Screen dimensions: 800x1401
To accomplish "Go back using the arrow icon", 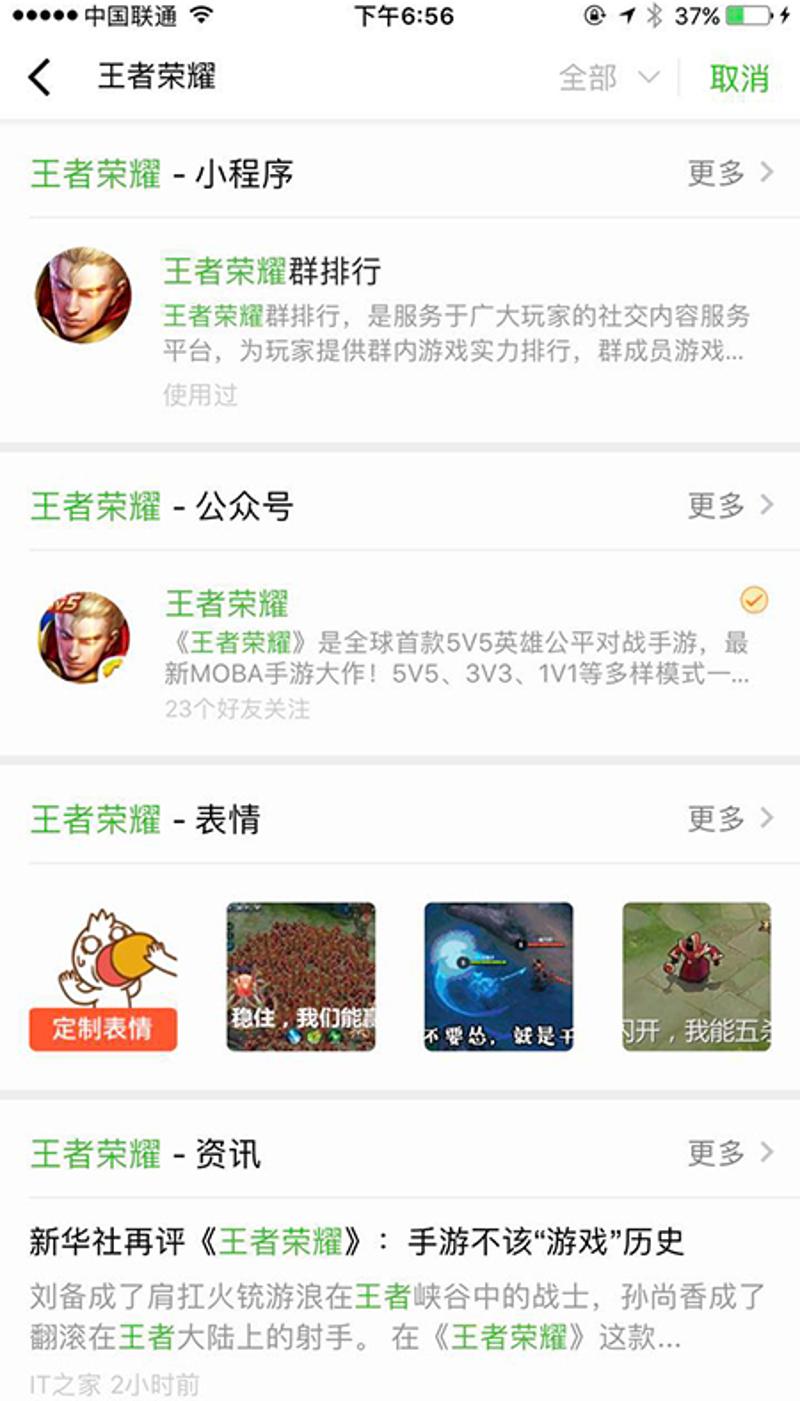I will [x=39, y=77].
